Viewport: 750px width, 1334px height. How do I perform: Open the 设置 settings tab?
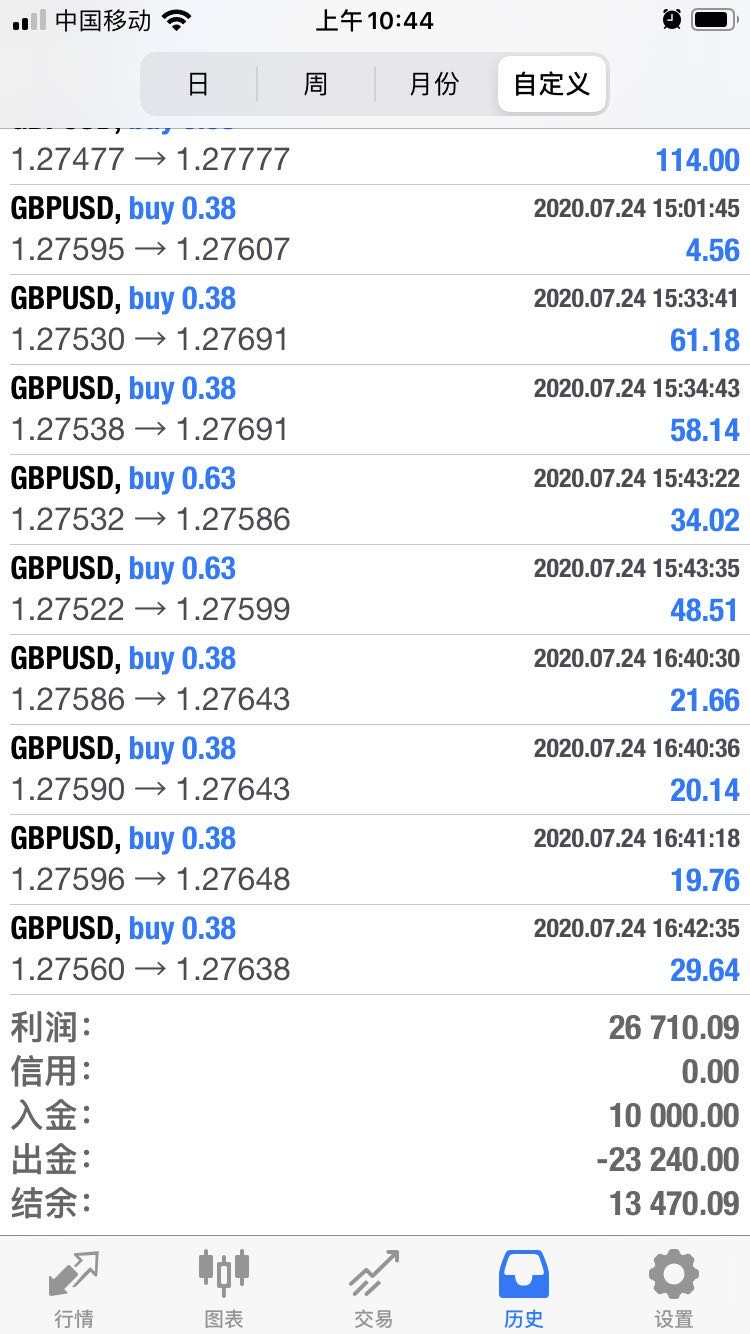coord(674,1288)
